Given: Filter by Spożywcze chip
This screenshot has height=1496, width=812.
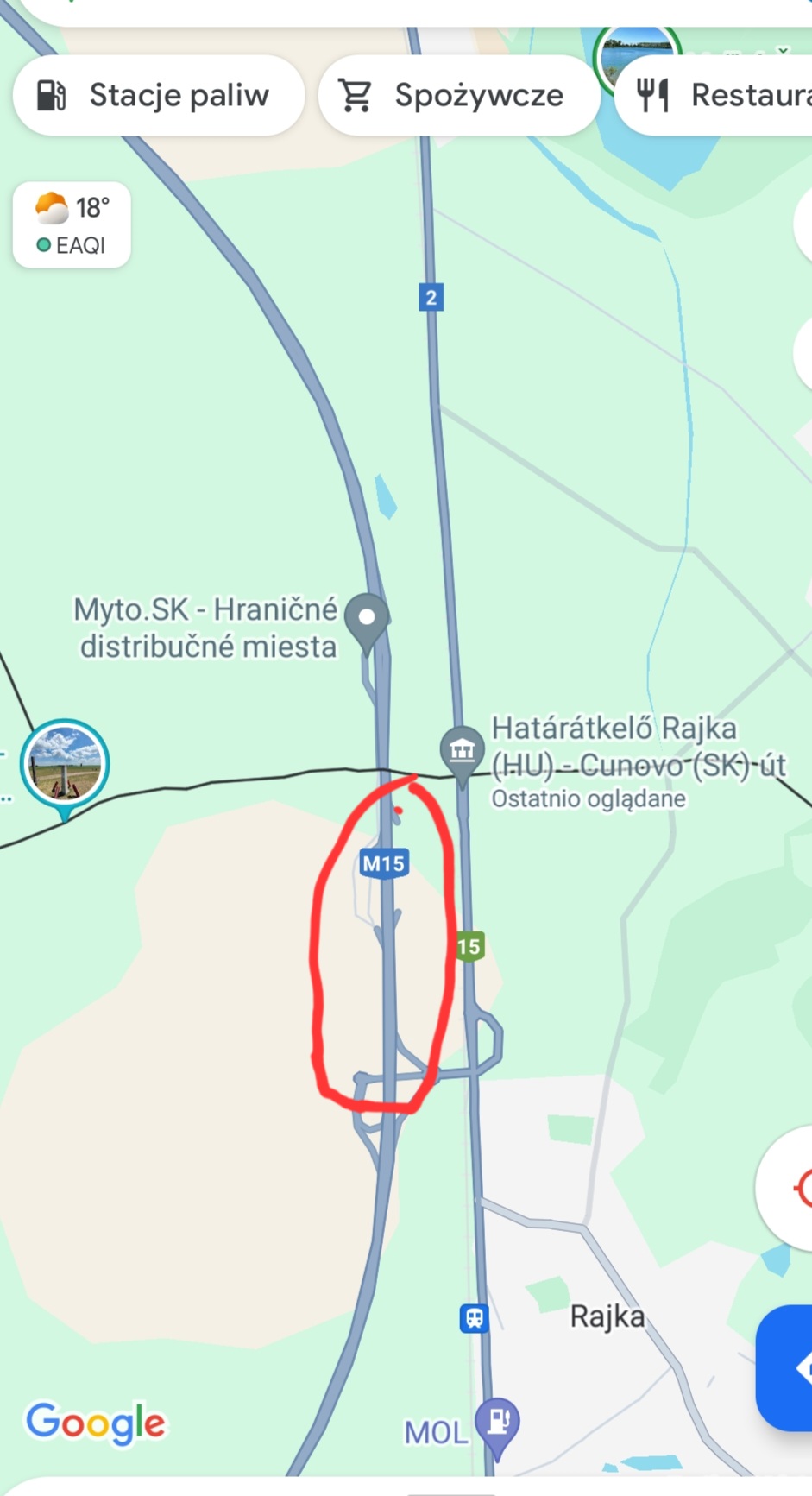Looking at the screenshot, I should [x=458, y=96].
